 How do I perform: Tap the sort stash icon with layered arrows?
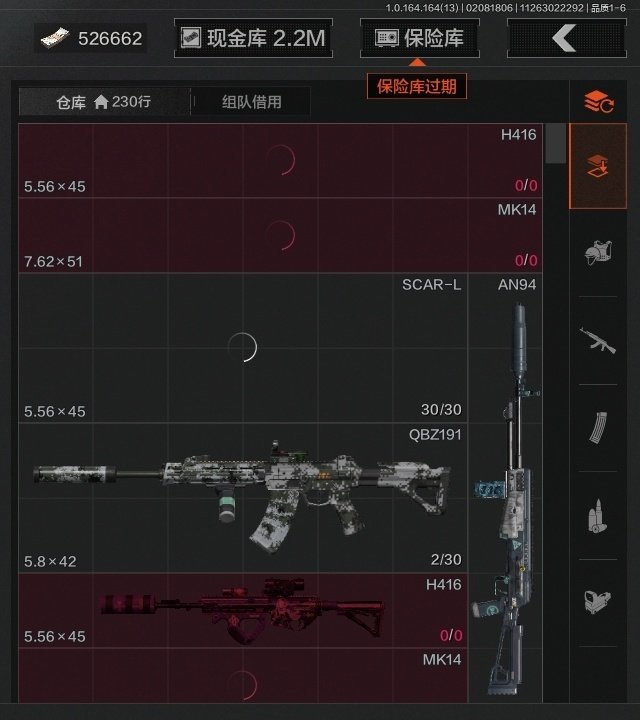(x=598, y=100)
